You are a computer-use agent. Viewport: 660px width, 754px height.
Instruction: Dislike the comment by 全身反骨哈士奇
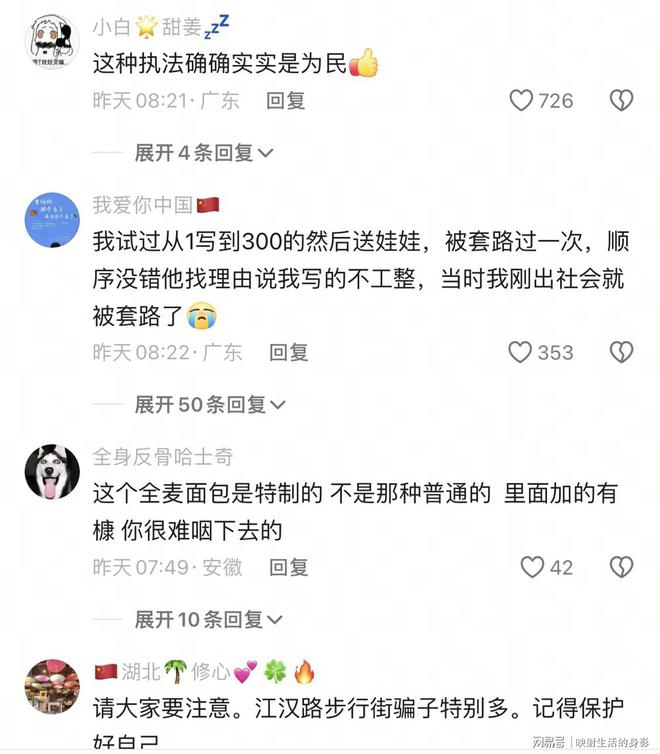pyautogui.click(x=621, y=567)
